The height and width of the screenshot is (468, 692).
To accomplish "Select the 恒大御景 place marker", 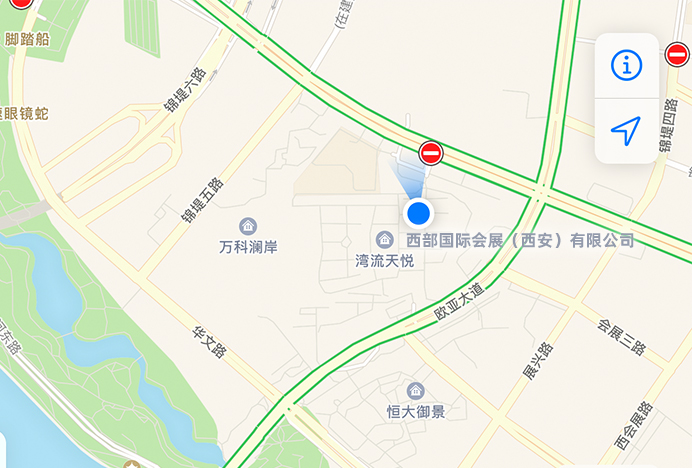I will tap(416, 391).
